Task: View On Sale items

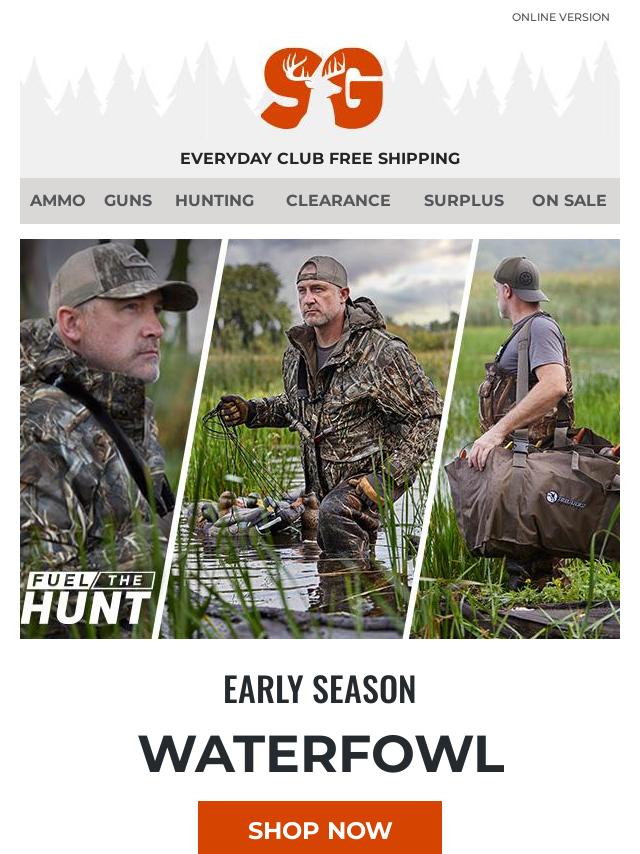Action: tap(569, 200)
